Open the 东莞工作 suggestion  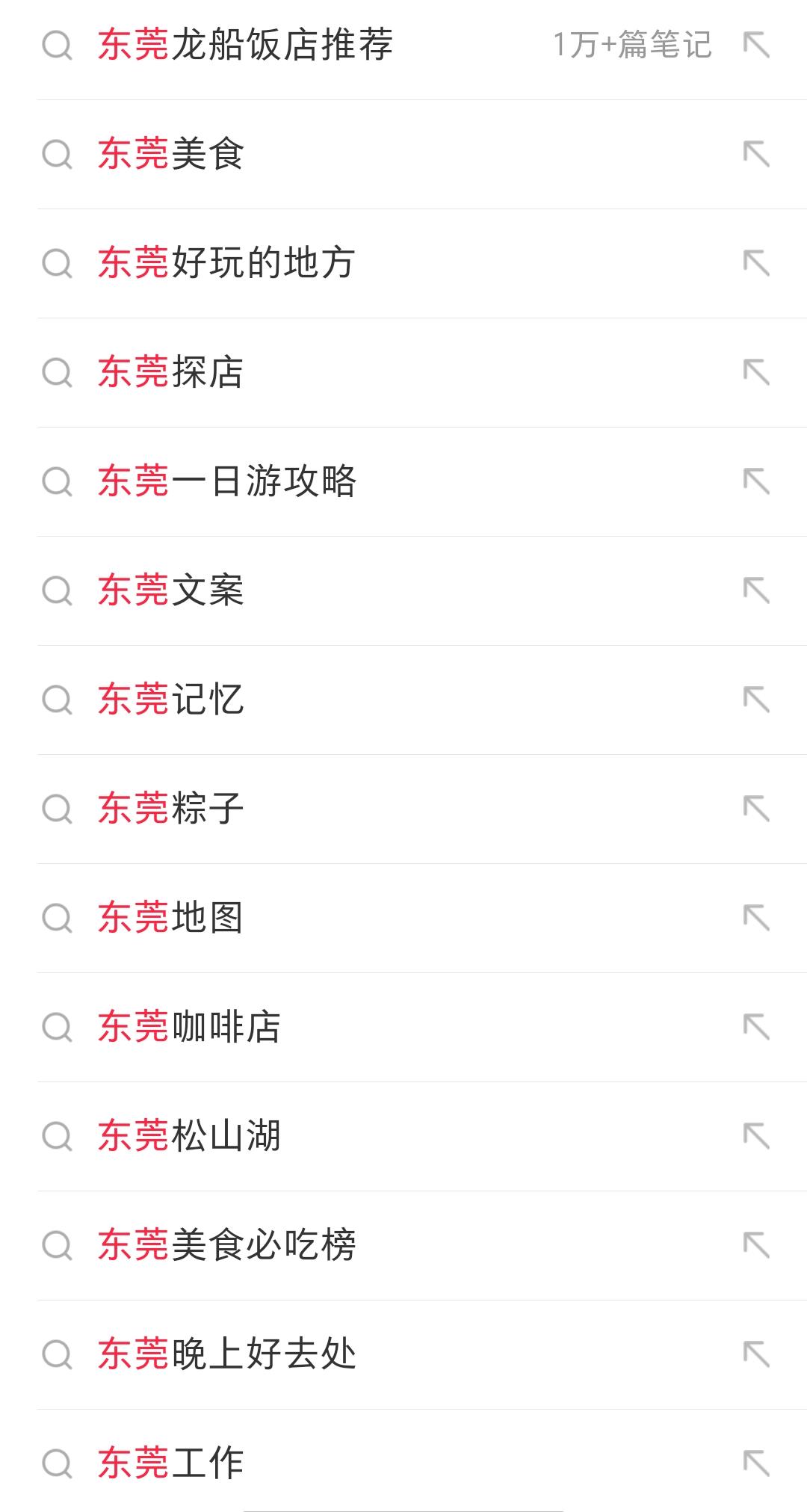pos(171,1463)
